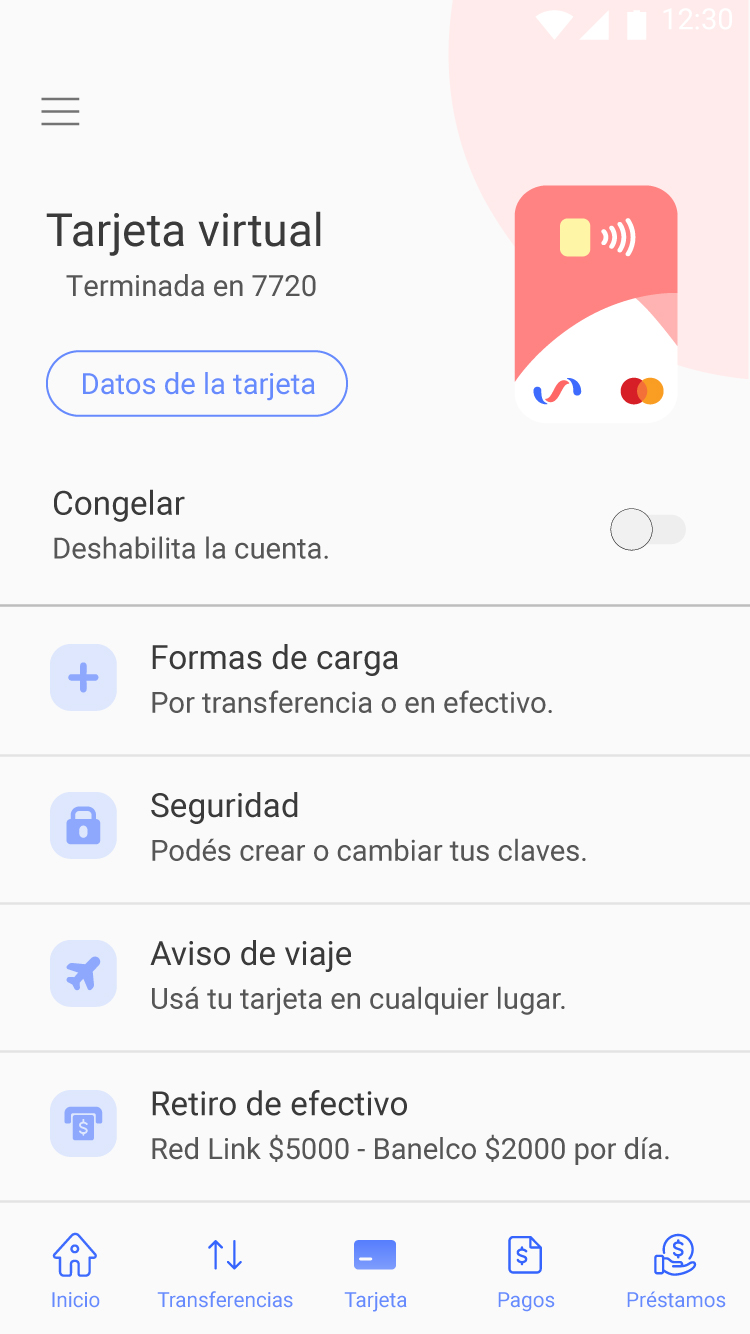Viewport: 750px width, 1334px height.
Task: Open the hamburger drawer menu
Action: (60, 111)
